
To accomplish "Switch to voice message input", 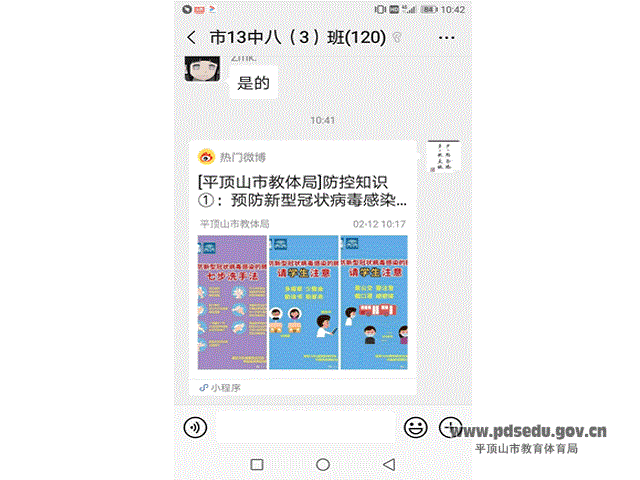I will 195,427.
